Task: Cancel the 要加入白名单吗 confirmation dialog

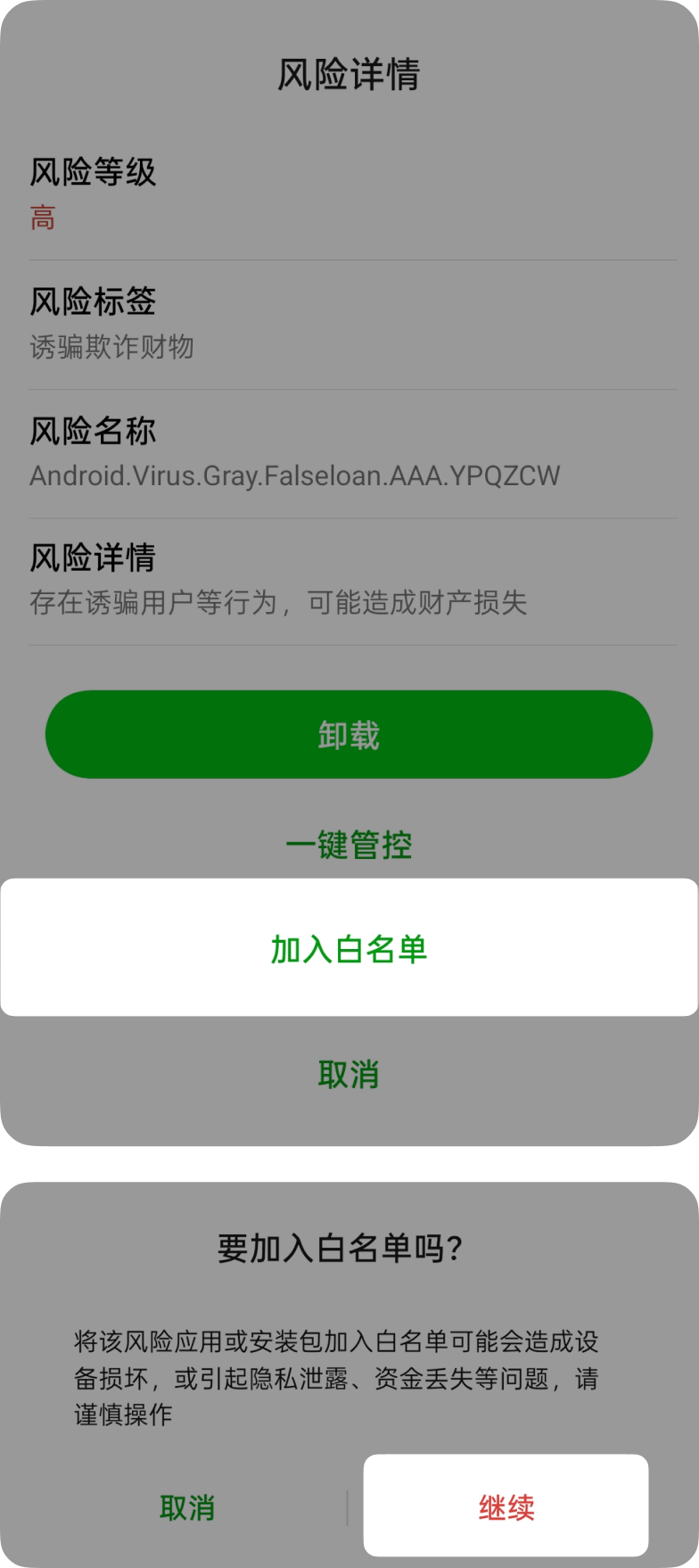Action: (x=187, y=1507)
